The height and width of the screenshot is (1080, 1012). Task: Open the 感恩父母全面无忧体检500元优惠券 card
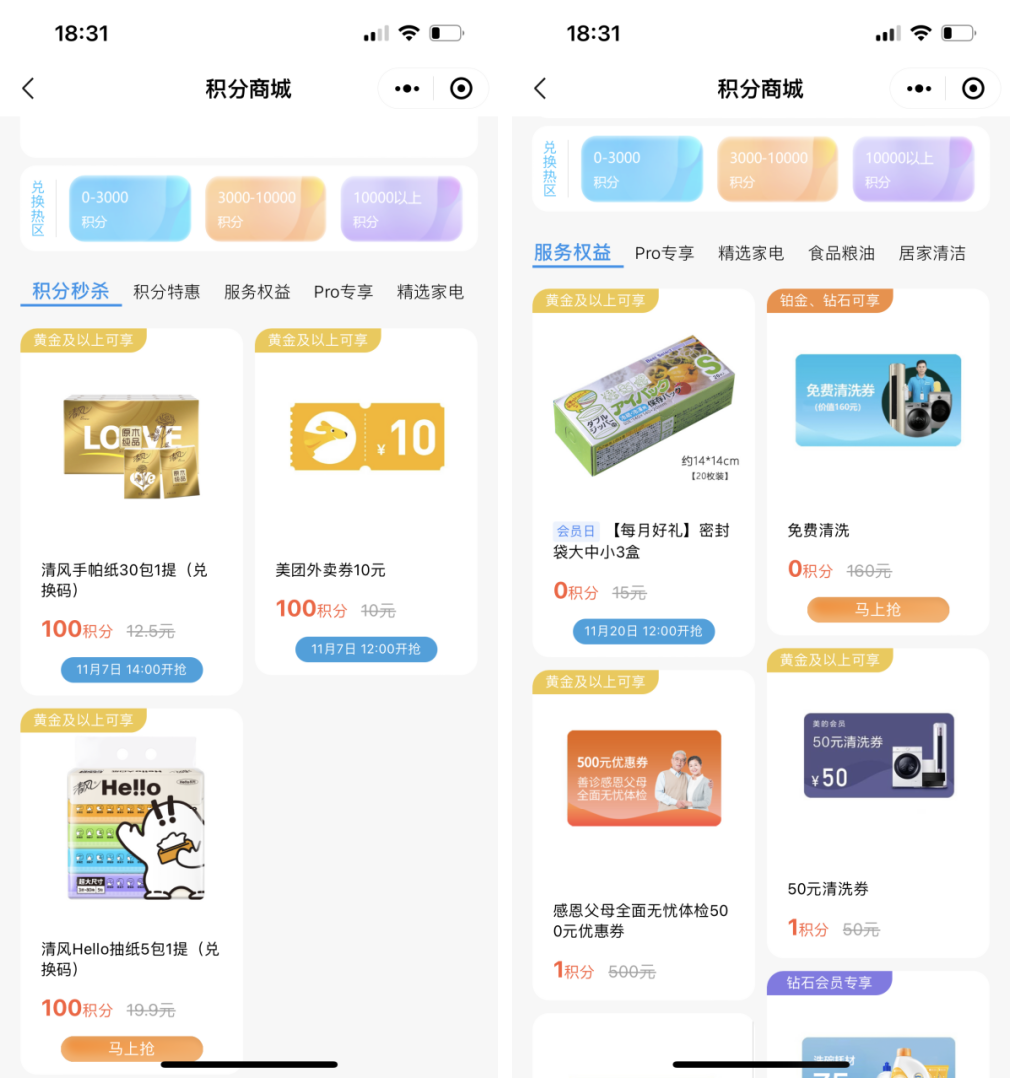[643, 820]
